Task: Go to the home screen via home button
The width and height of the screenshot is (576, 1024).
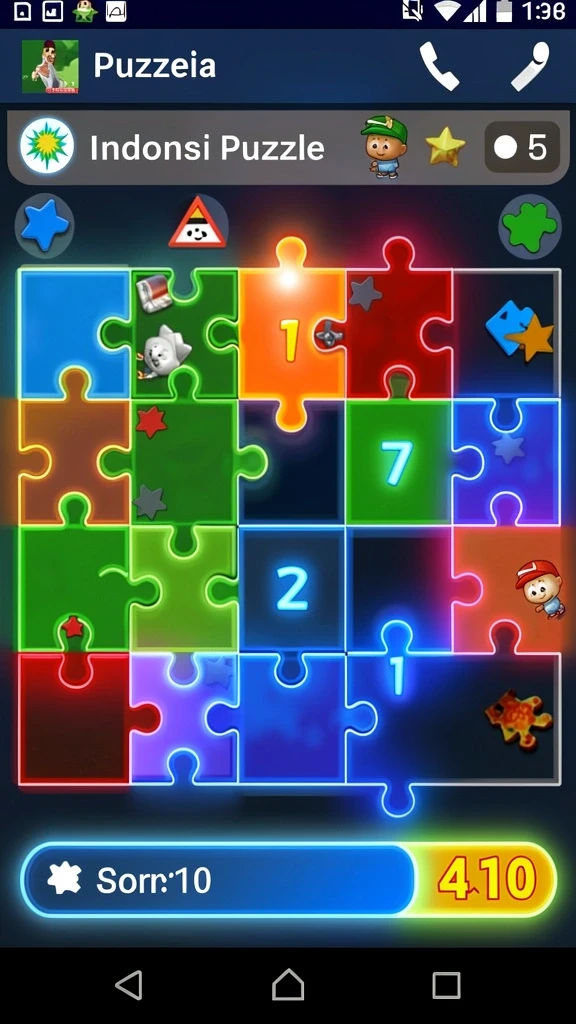Action: point(288,984)
